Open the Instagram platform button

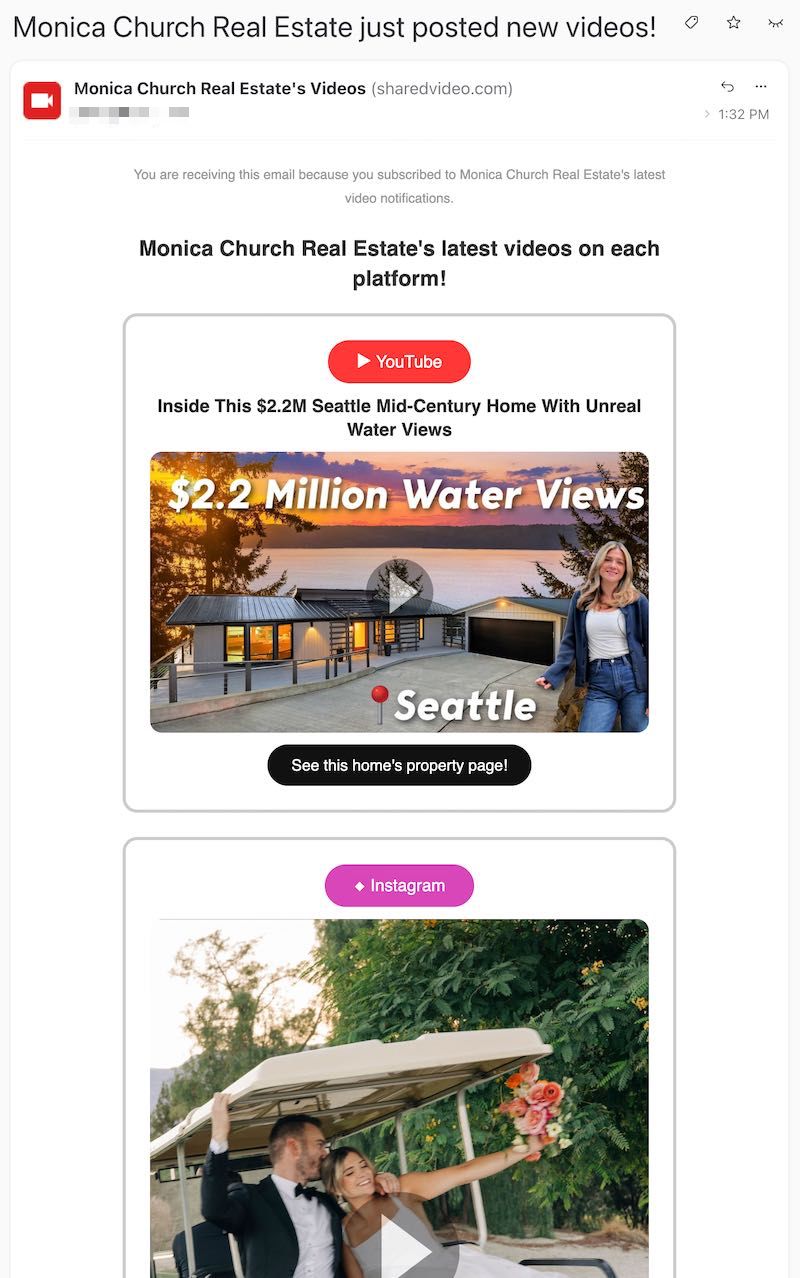pos(399,885)
